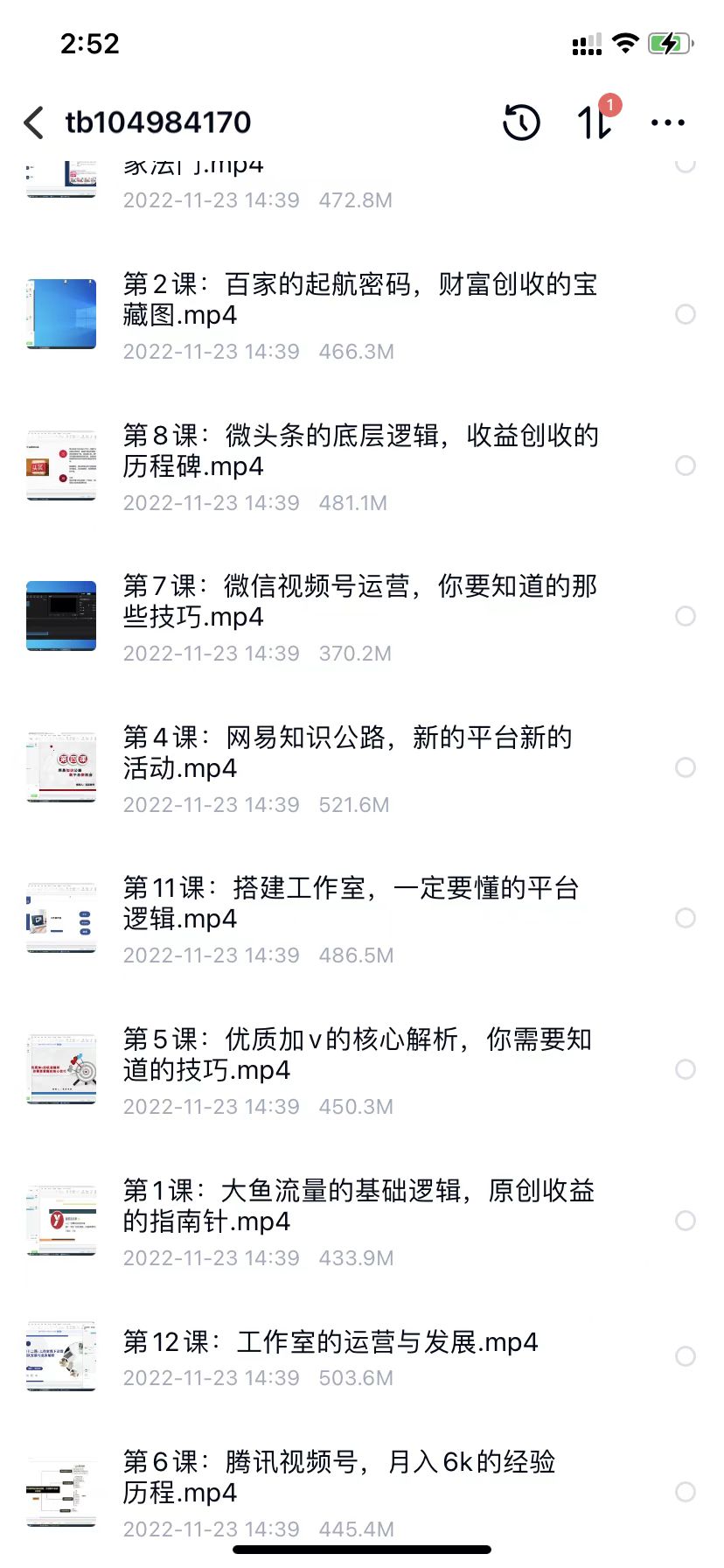Go back from folder tb104984170
Screen dimensions: 724x1568
(x=35, y=122)
